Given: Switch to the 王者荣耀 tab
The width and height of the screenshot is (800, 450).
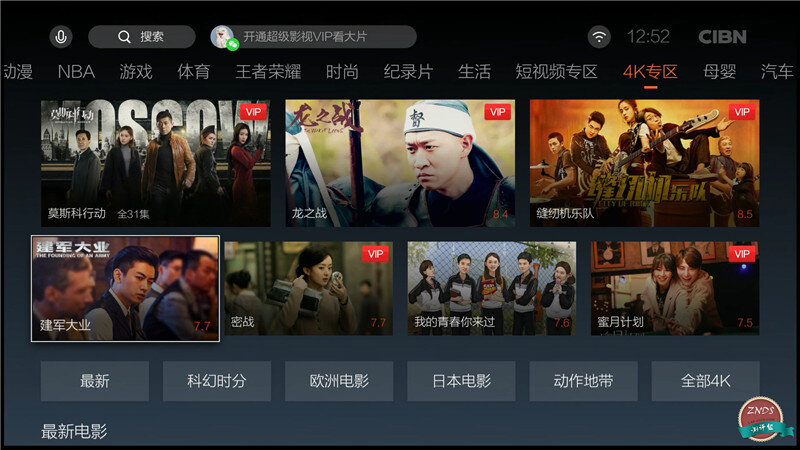Looking at the screenshot, I should click(x=268, y=72).
